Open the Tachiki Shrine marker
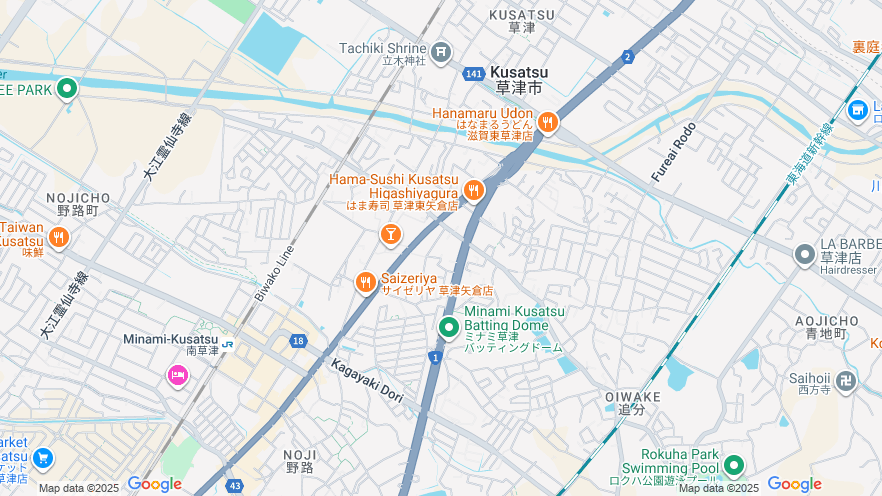Image resolution: width=882 pixels, height=496 pixels. [442, 50]
